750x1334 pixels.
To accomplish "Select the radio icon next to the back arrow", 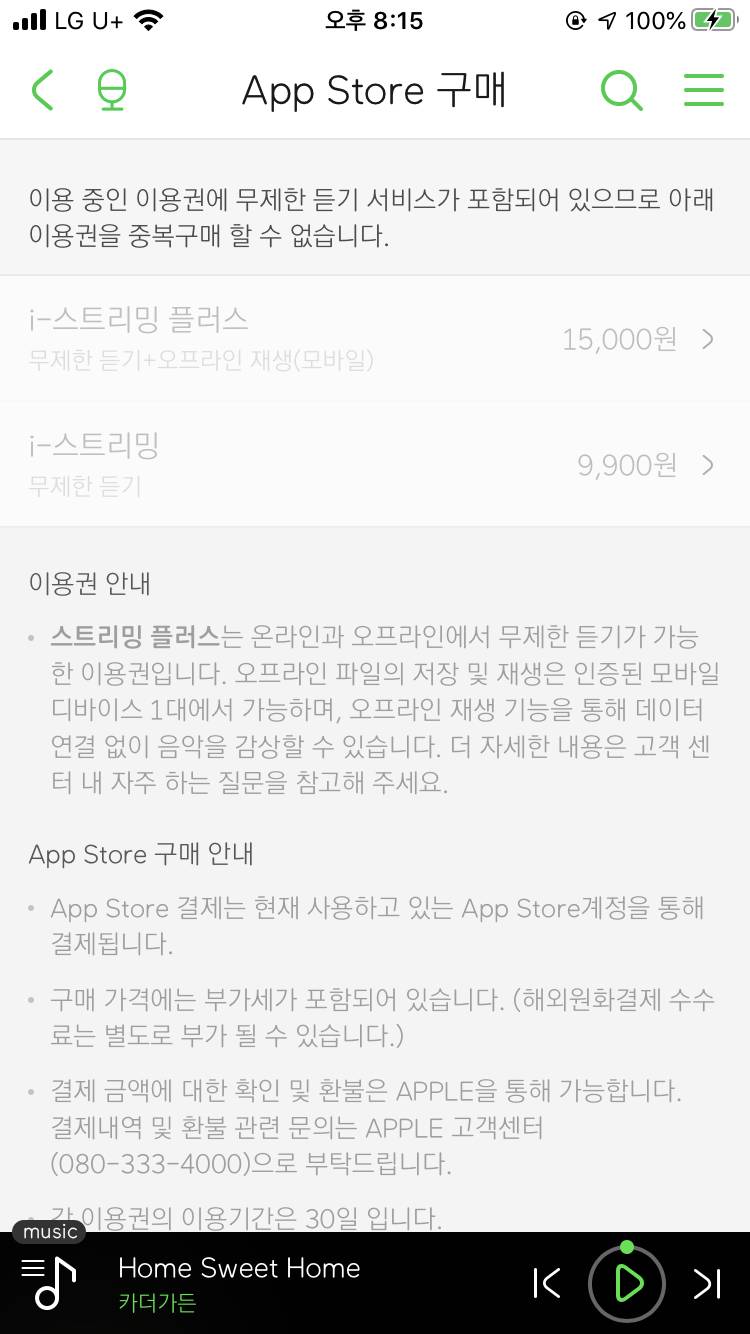I will point(111,90).
